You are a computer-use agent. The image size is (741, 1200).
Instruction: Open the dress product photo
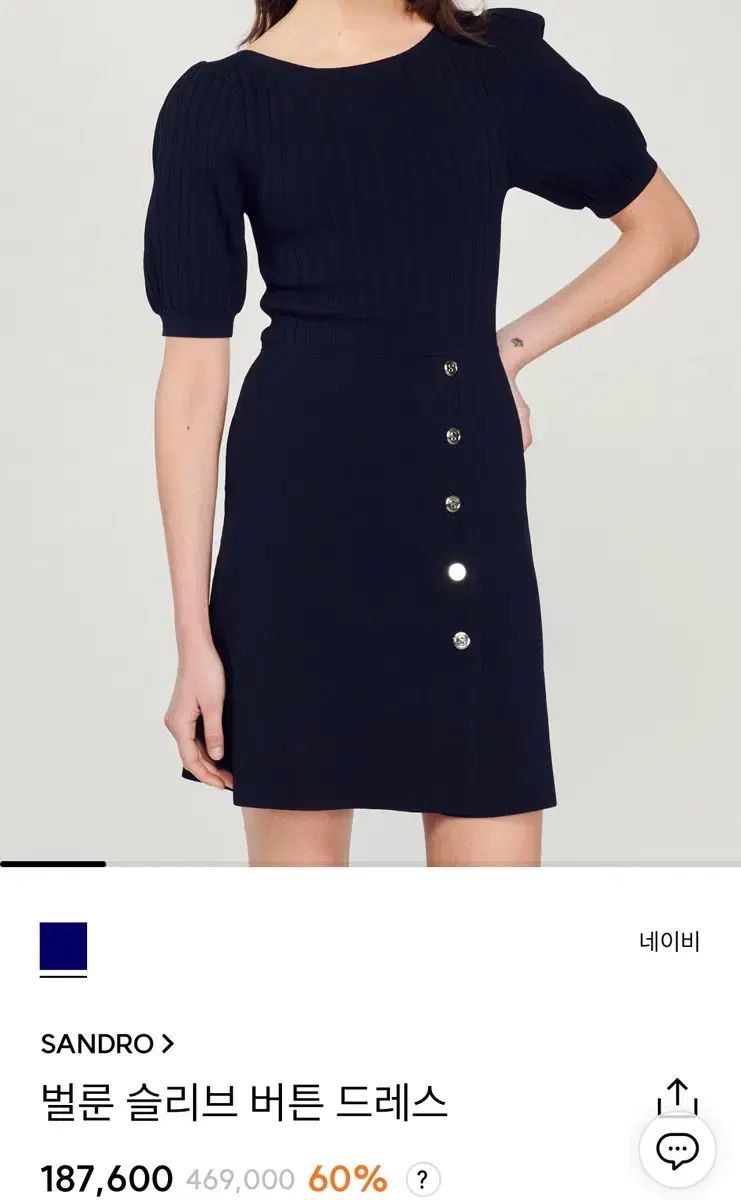(370, 430)
